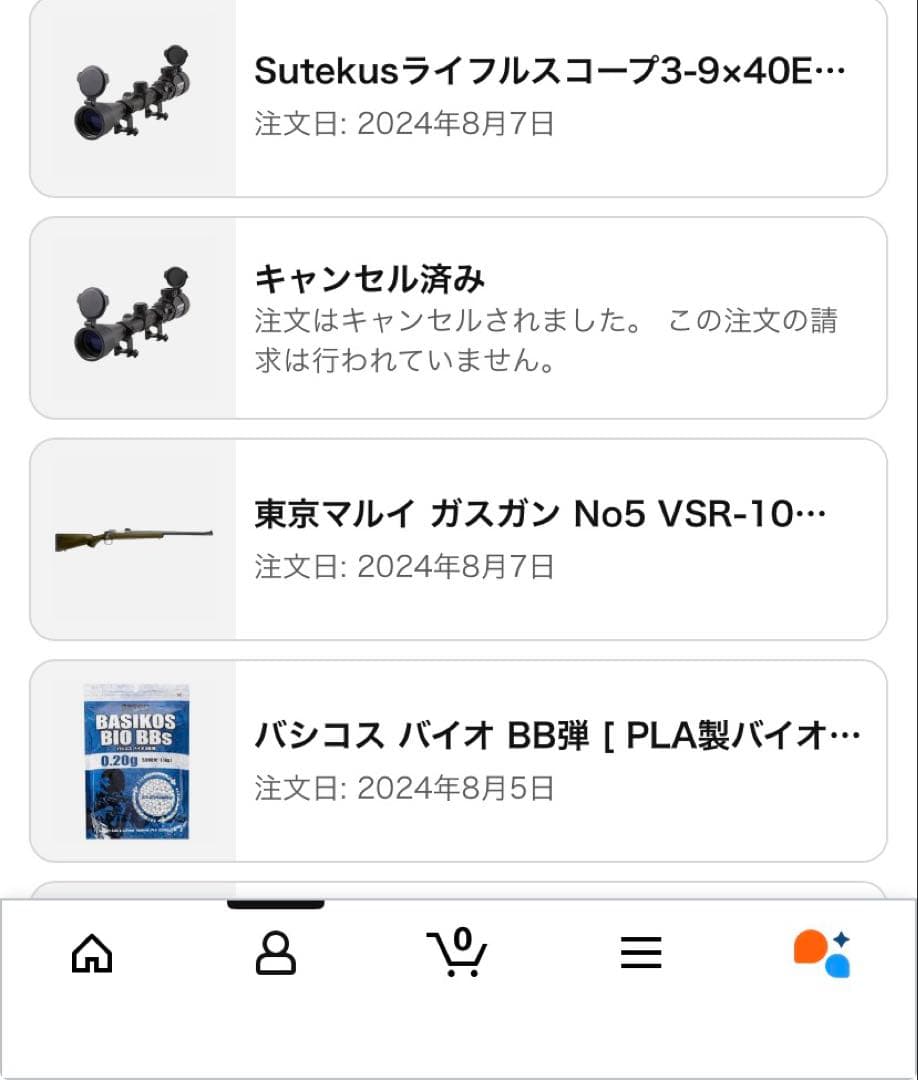Launch the Rufus AI assistant icon
The height and width of the screenshot is (1080, 918).
(x=823, y=952)
